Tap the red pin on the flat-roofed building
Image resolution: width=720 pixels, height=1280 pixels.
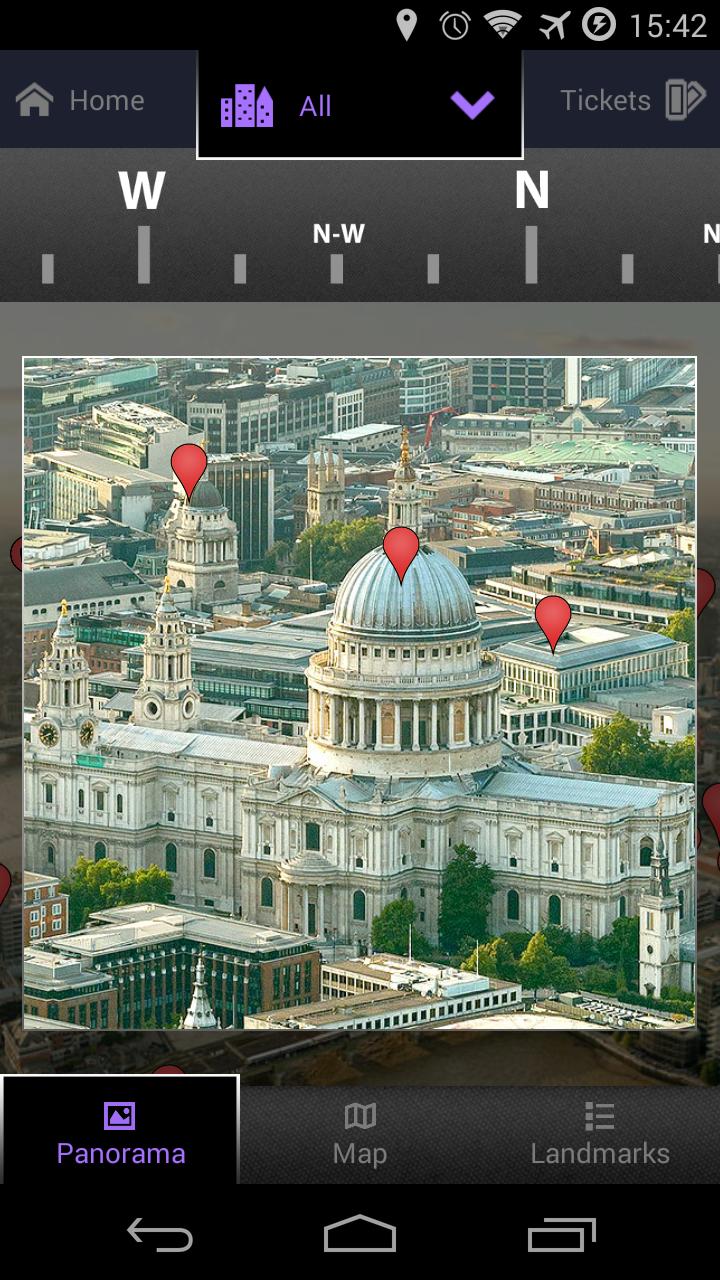pyautogui.click(x=553, y=618)
